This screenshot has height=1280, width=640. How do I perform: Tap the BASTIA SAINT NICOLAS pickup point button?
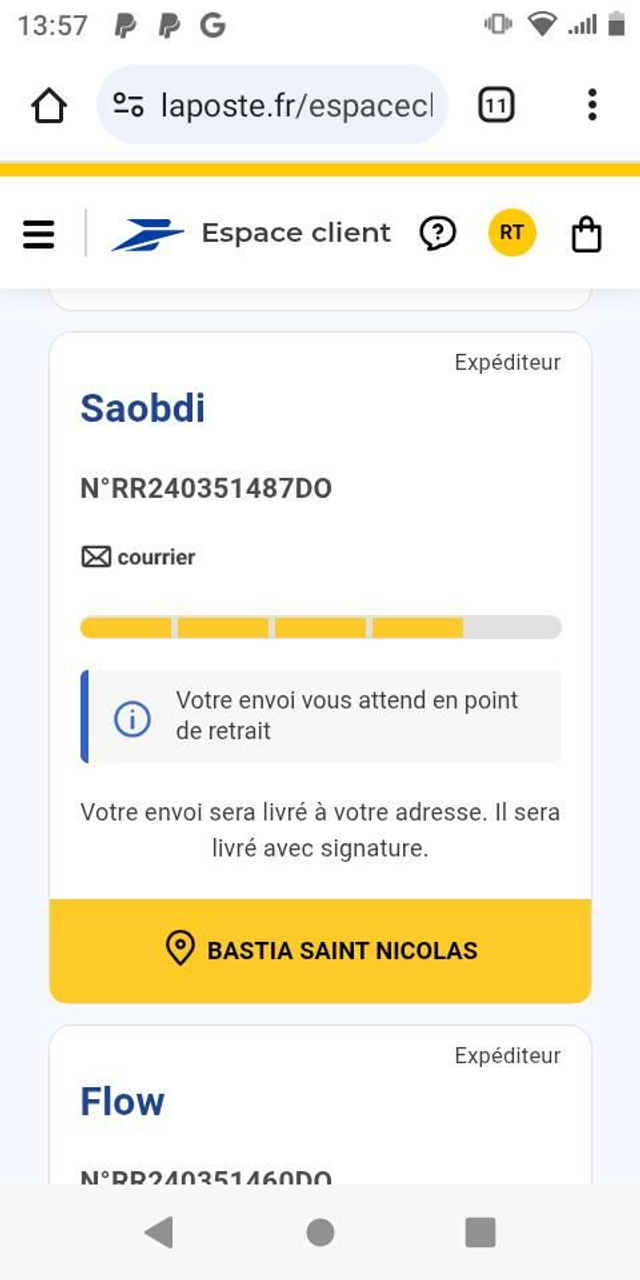pos(320,950)
